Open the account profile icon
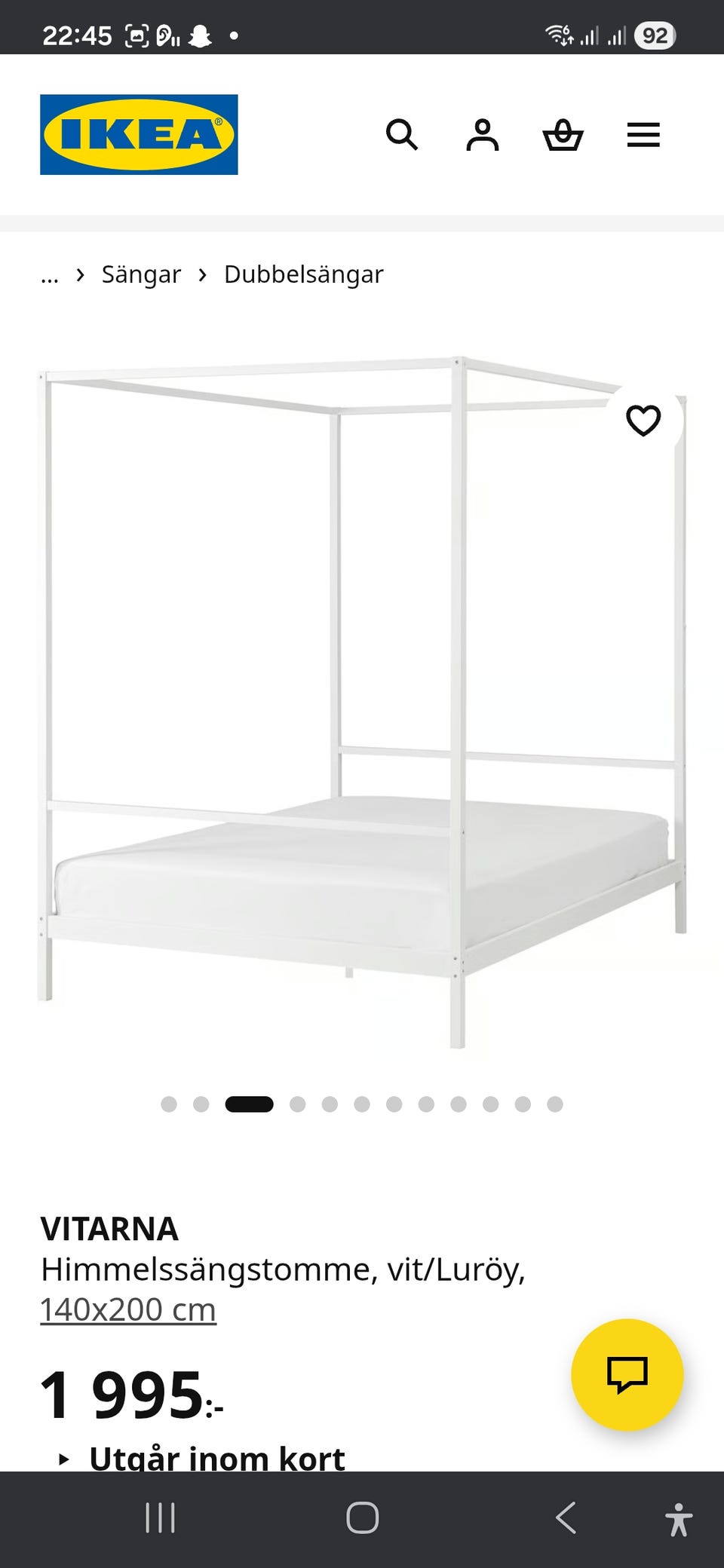Viewport: 724px width, 1568px height. coord(483,136)
